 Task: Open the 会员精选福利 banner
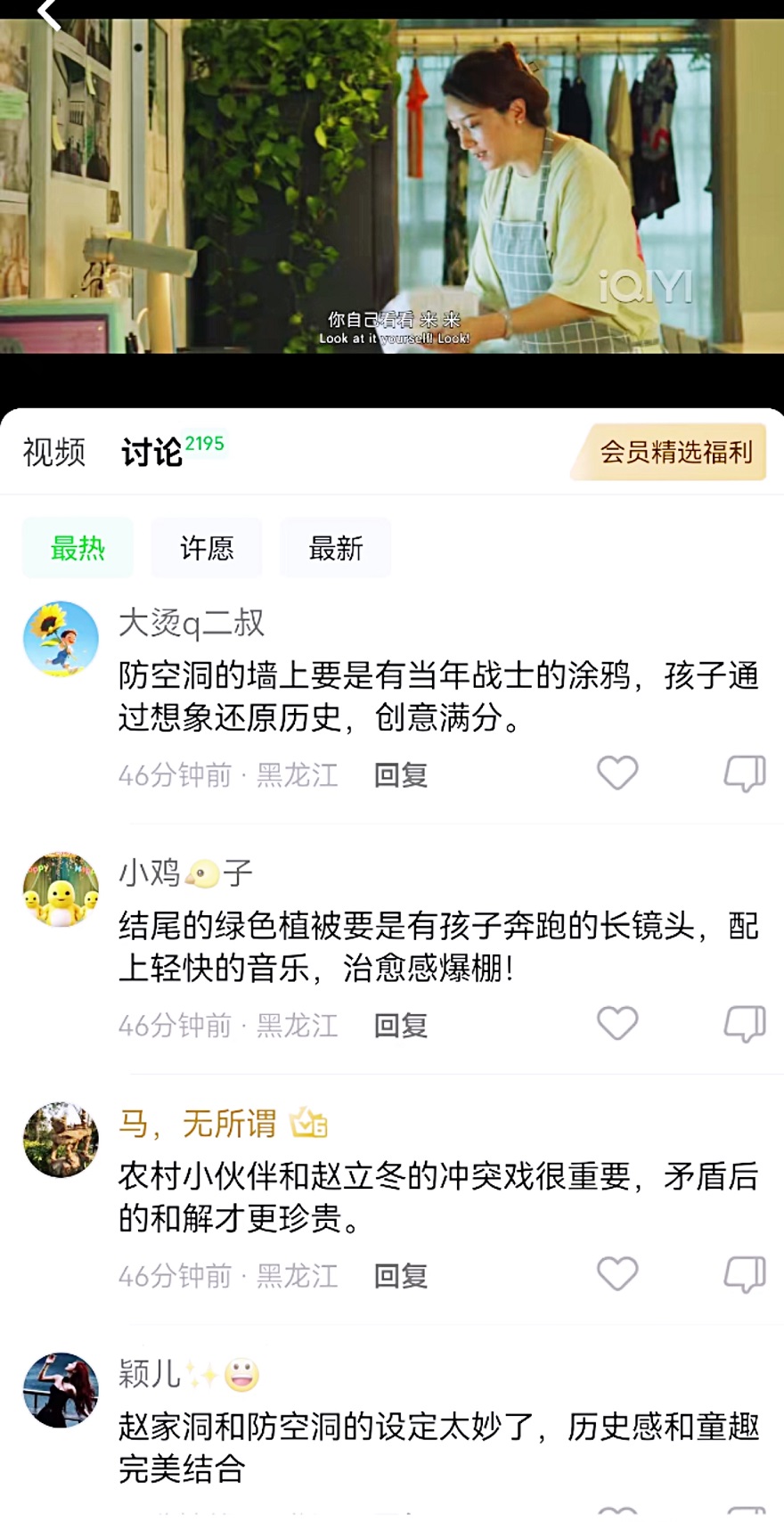pyautogui.click(x=674, y=453)
